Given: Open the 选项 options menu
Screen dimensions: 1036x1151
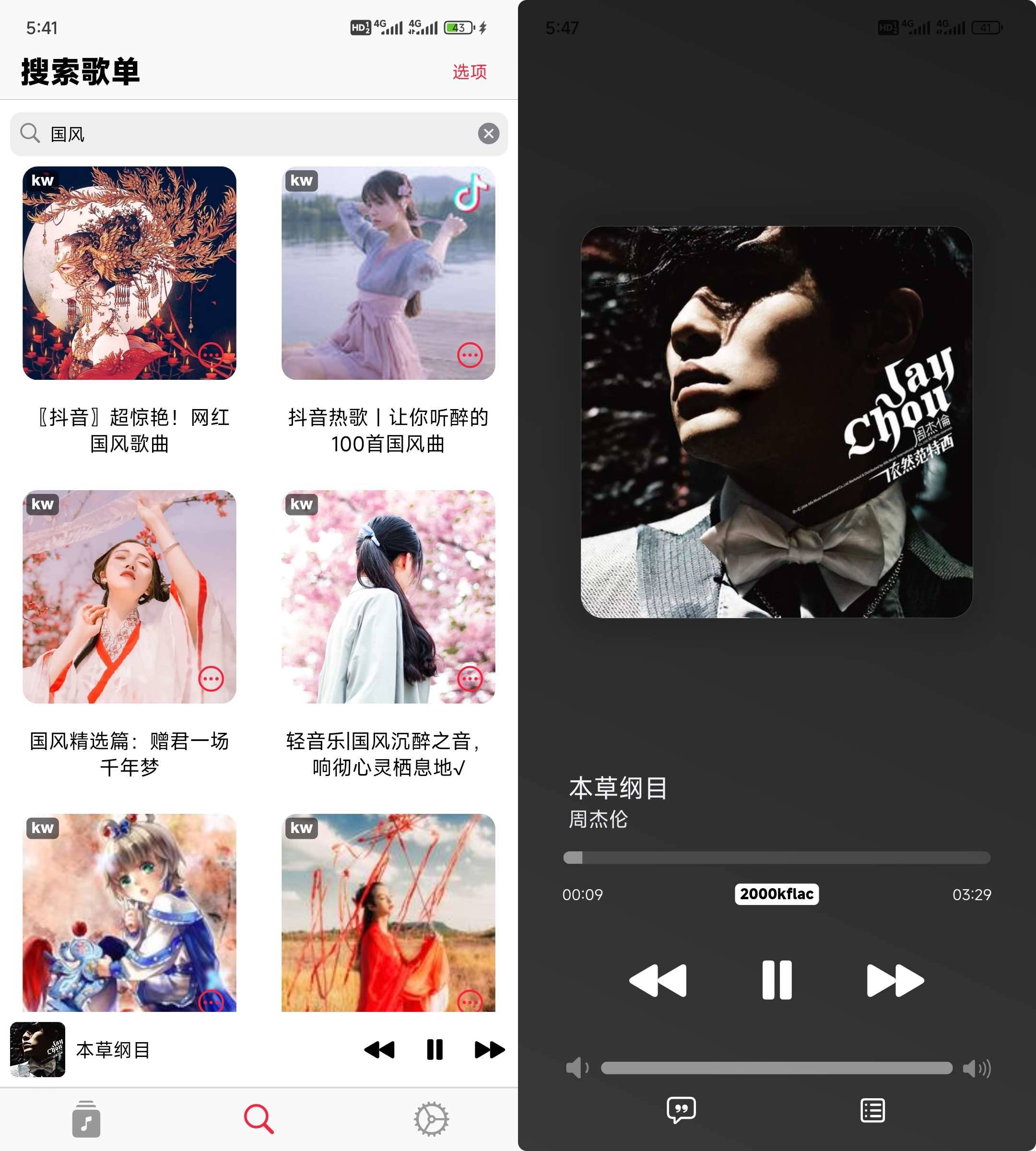Looking at the screenshot, I should pyautogui.click(x=470, y=72).
